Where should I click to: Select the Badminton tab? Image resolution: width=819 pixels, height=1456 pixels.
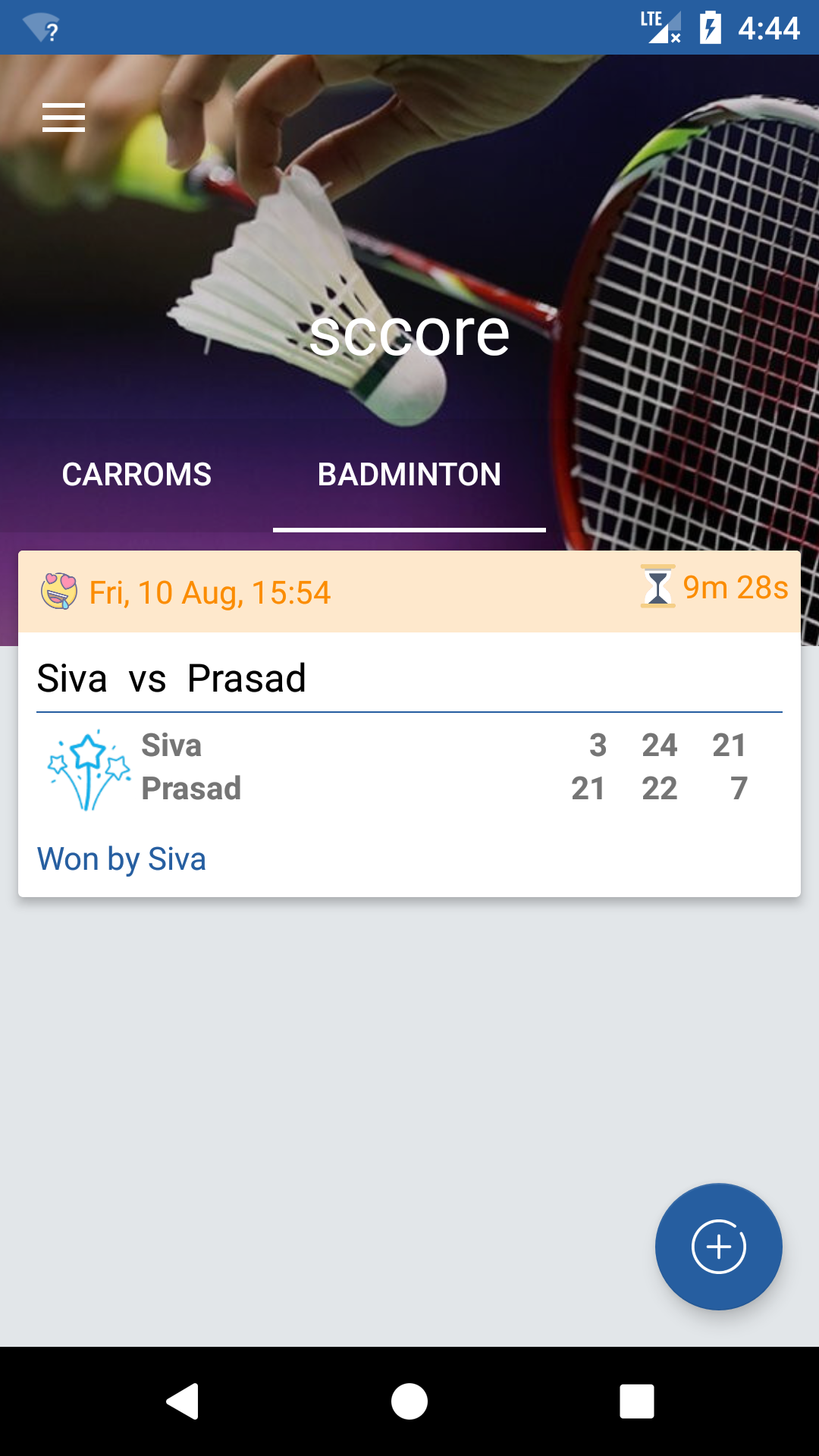409,475
